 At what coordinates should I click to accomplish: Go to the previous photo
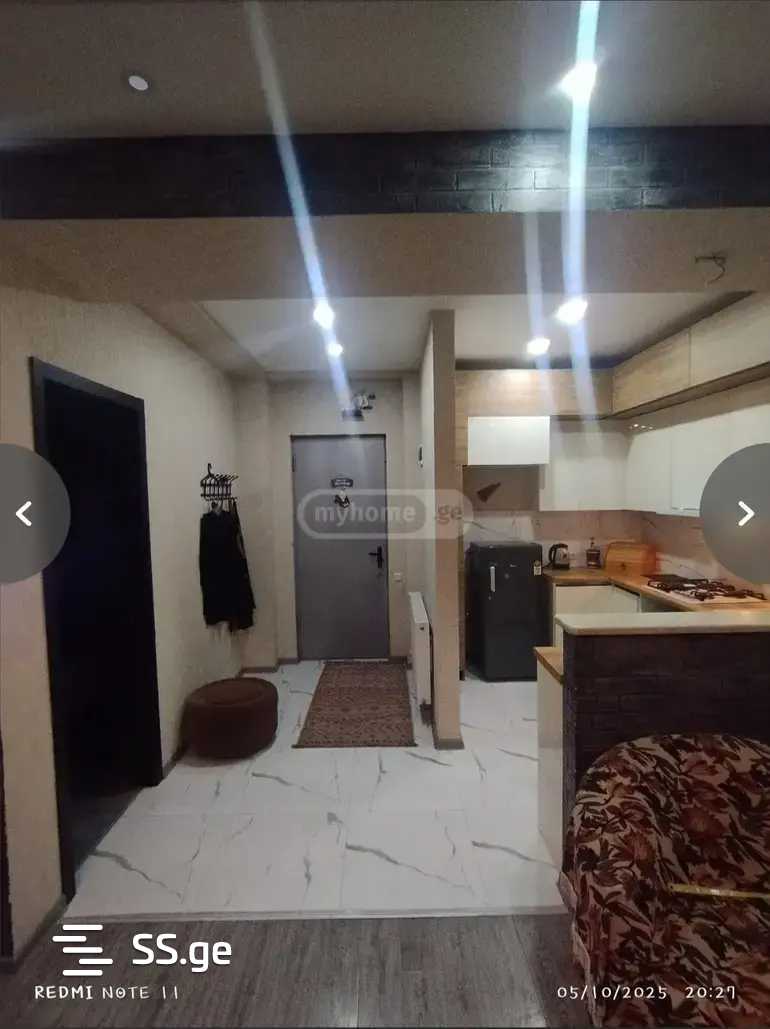pos(25,514)
